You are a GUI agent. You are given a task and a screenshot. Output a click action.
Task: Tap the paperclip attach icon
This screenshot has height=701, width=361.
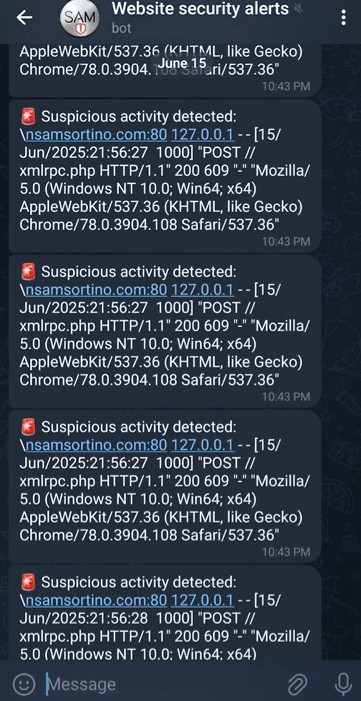(297, 684)
